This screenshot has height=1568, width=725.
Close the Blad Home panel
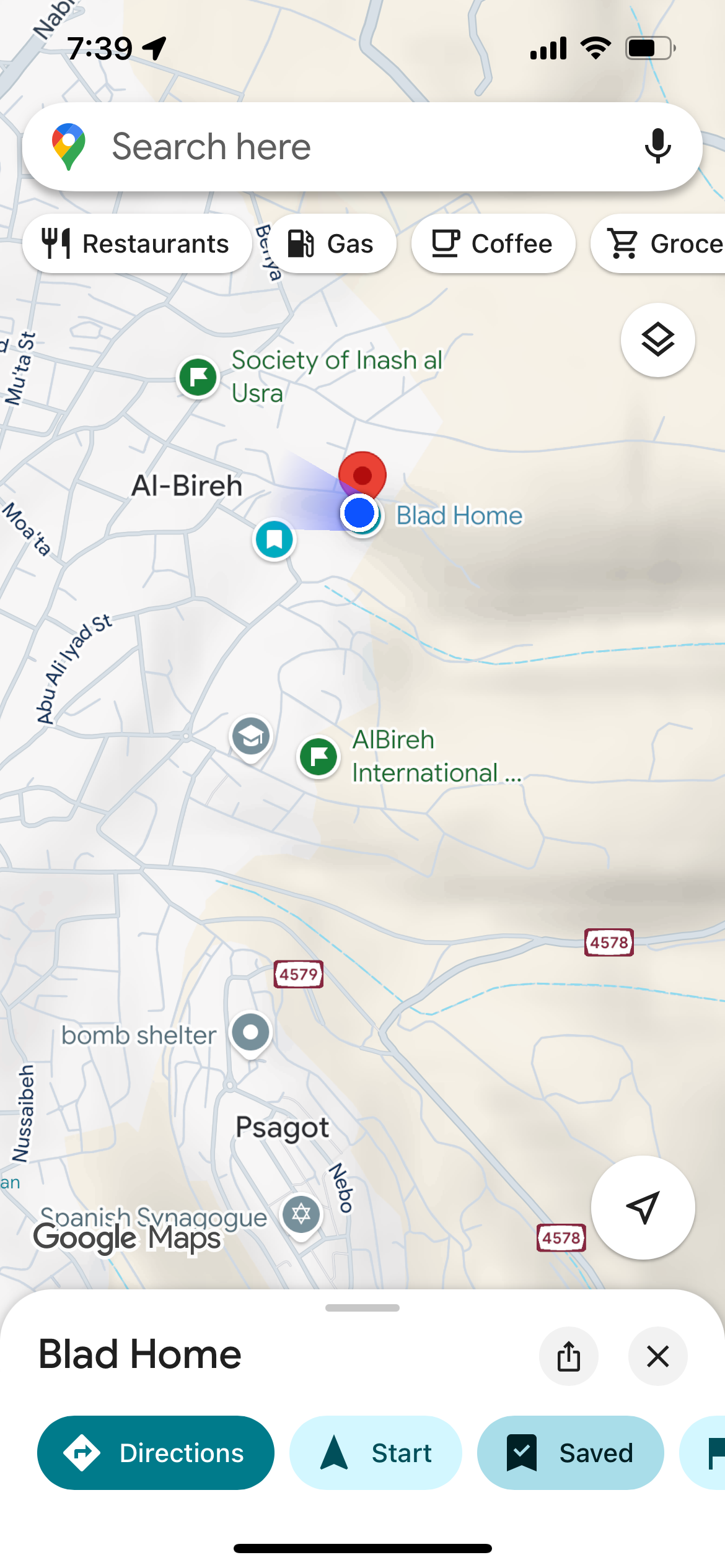[x=657, y=1356]
